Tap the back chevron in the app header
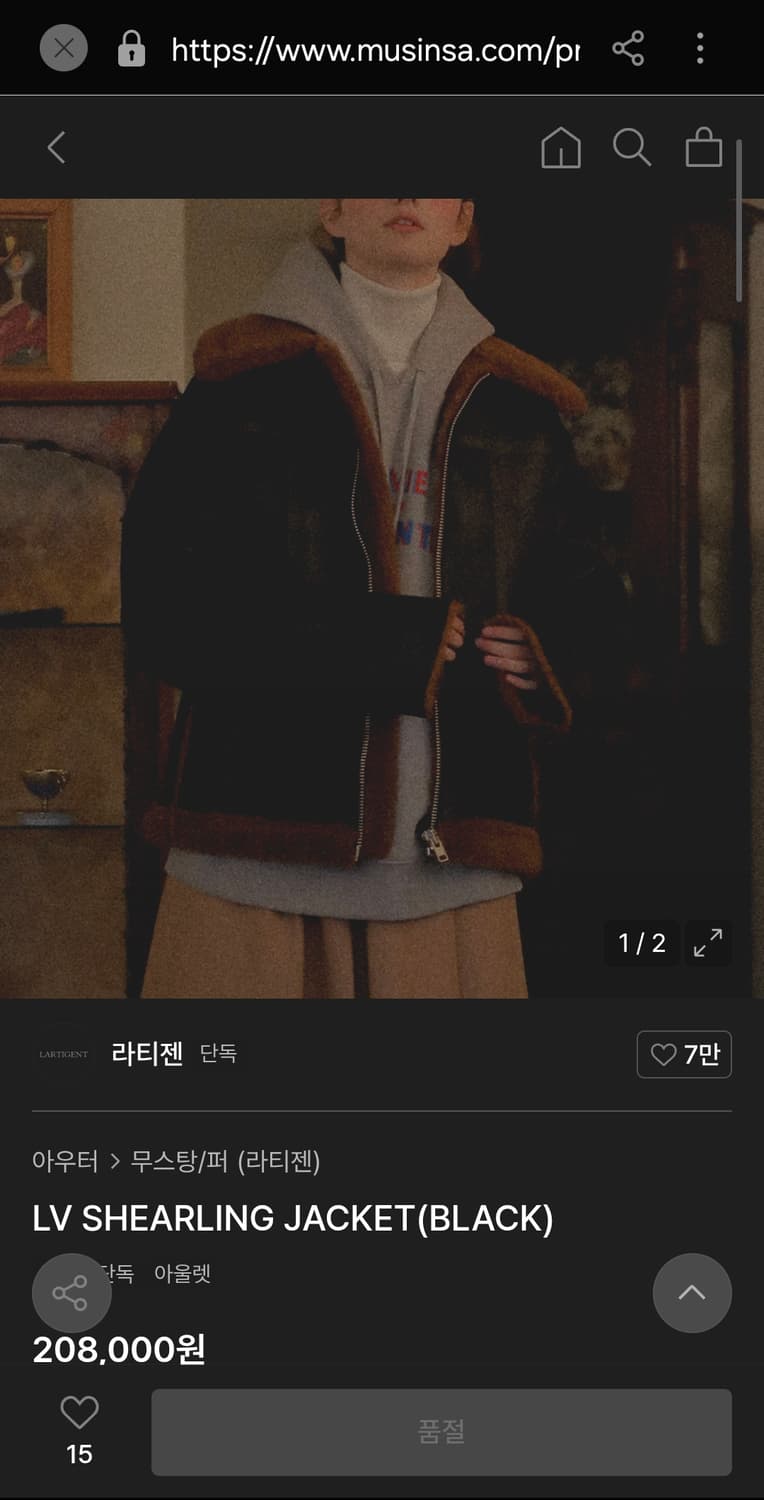 (x=56, y=147)
